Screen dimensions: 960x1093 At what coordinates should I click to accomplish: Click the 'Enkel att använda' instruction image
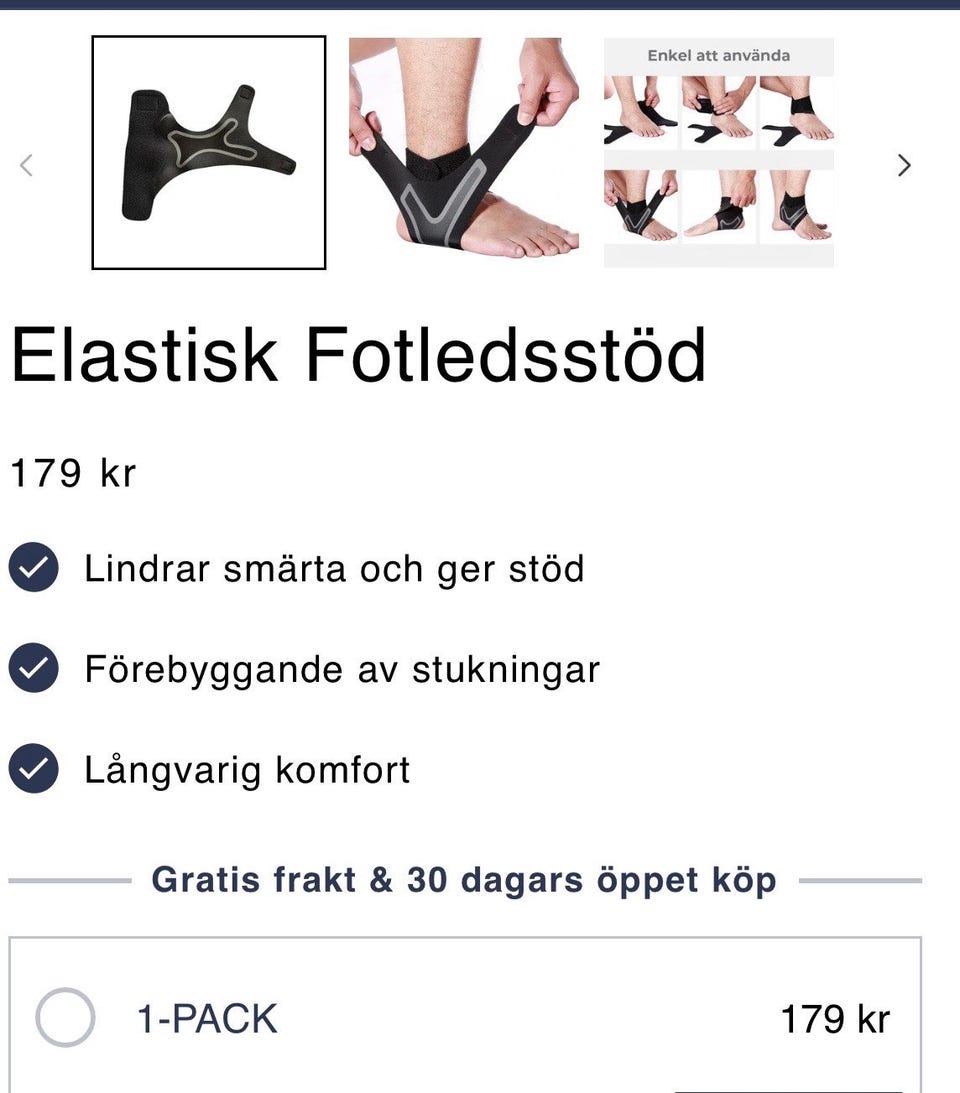coord(718,152)
